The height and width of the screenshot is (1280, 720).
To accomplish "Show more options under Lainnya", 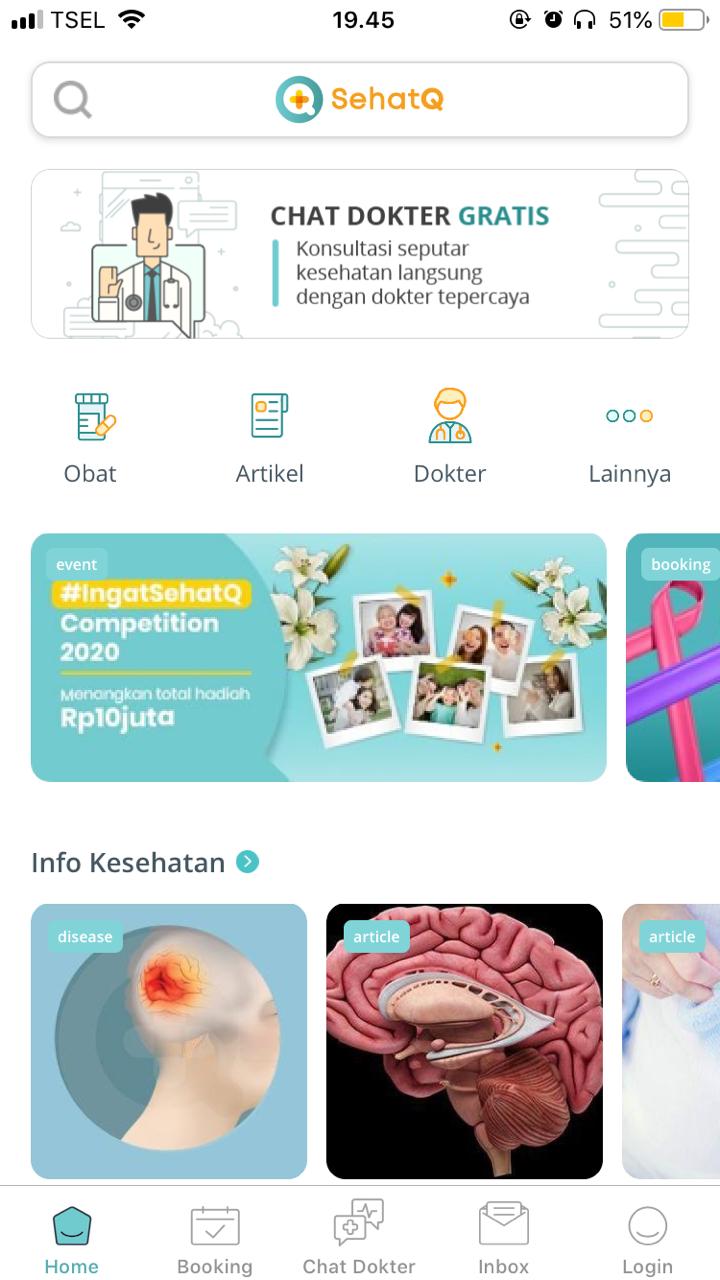I will pos(629,437).
